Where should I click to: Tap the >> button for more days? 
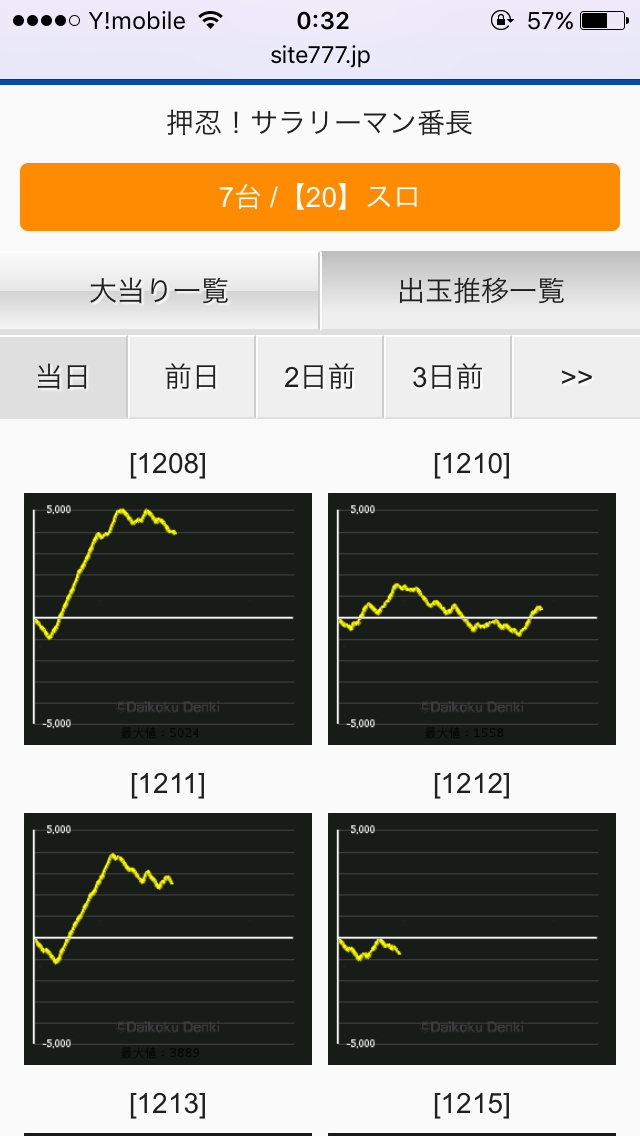click(x=576, y=377)
